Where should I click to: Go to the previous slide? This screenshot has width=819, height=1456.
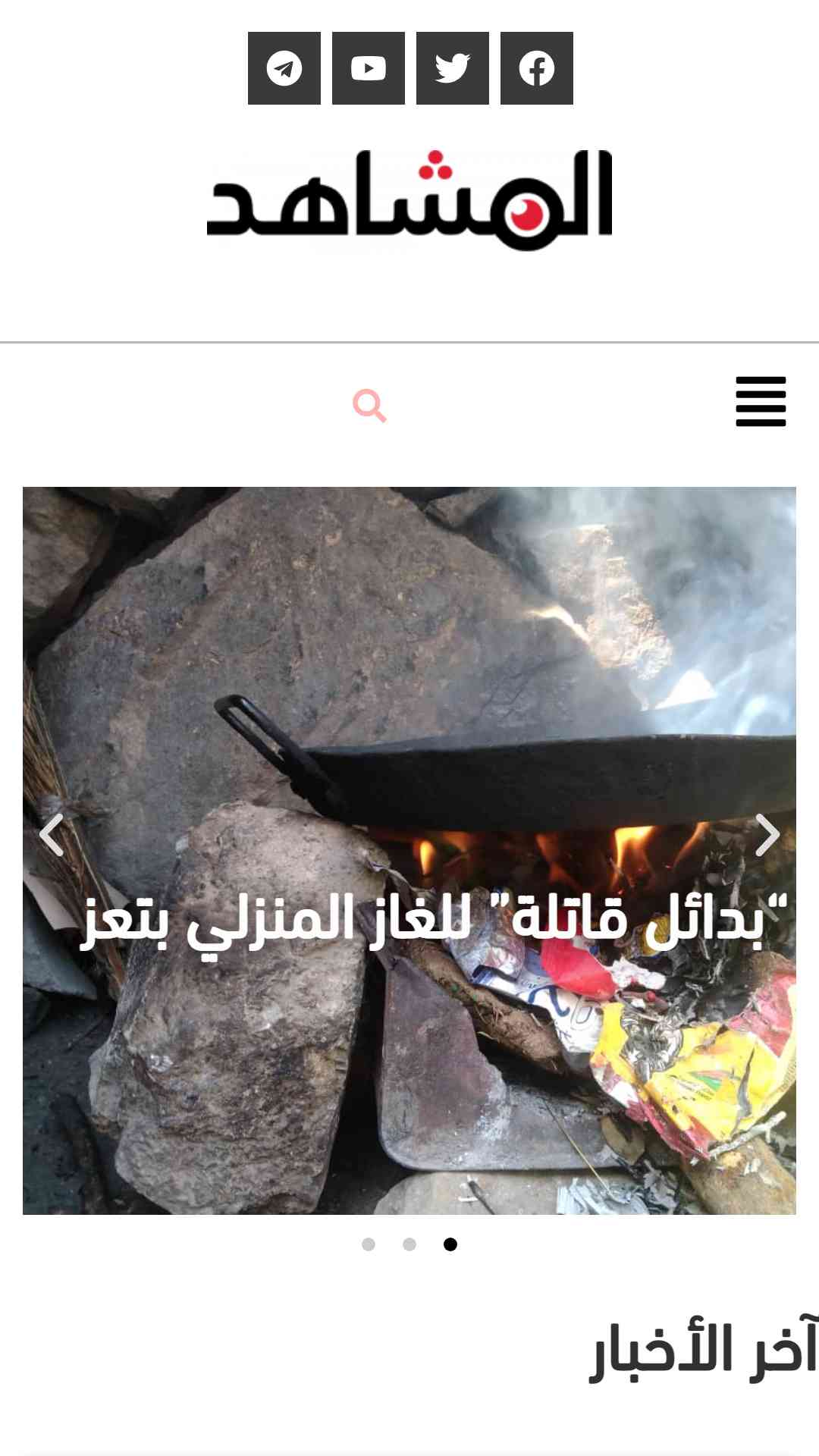click(x=52, y=835)
